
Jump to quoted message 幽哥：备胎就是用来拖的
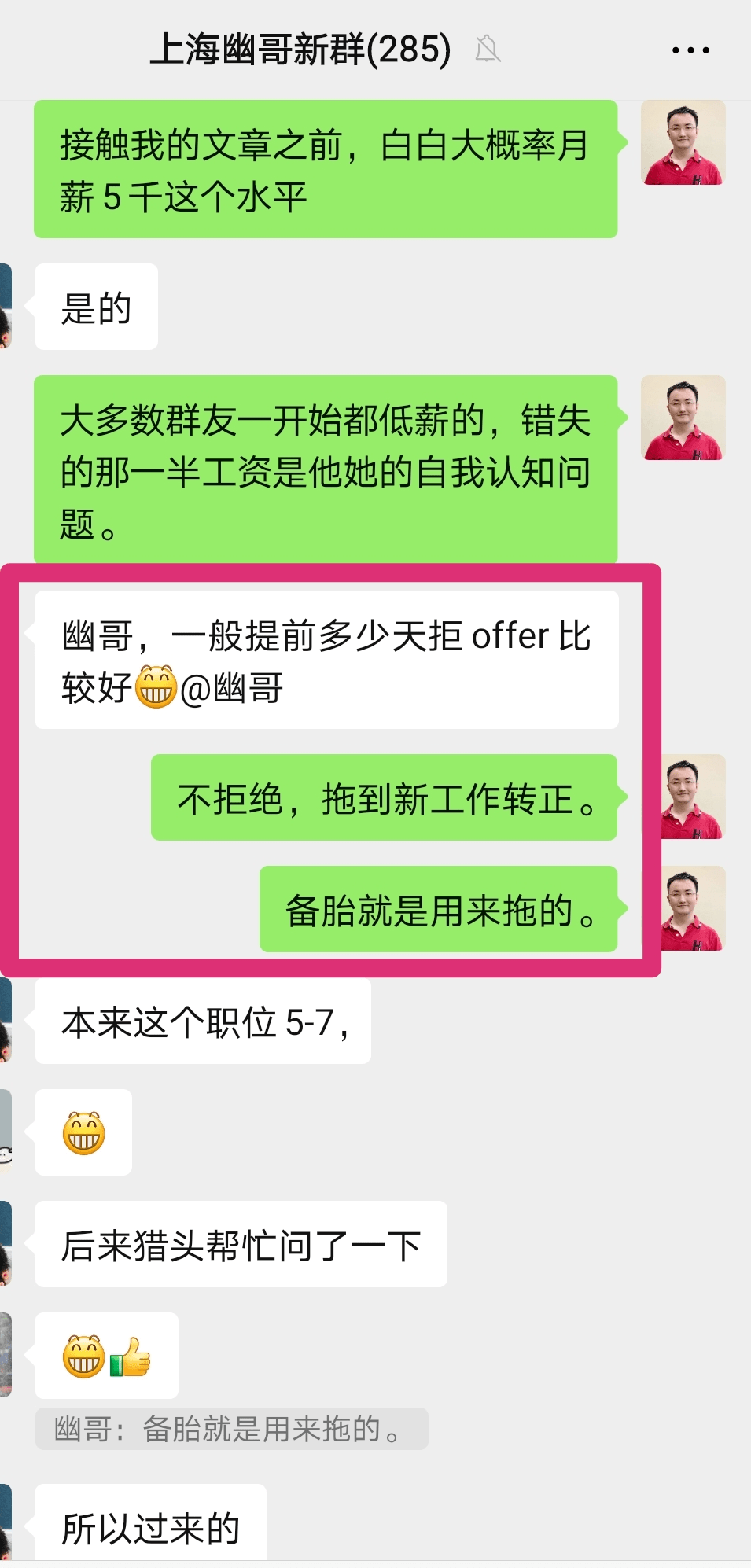pos(231,1429)
